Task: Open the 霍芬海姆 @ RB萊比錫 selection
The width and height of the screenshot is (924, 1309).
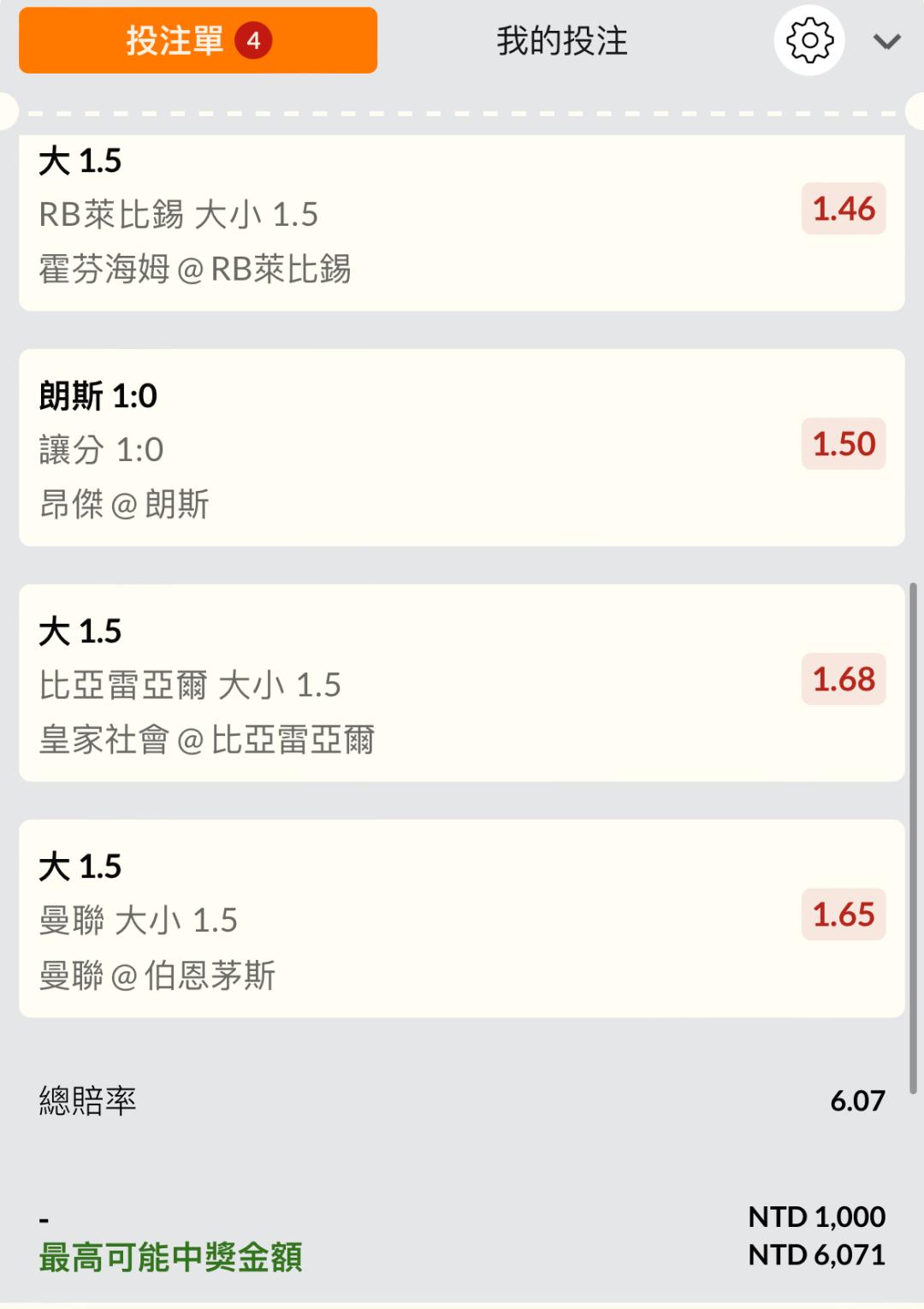Action: pyautogui.click(x=195, y=269)
